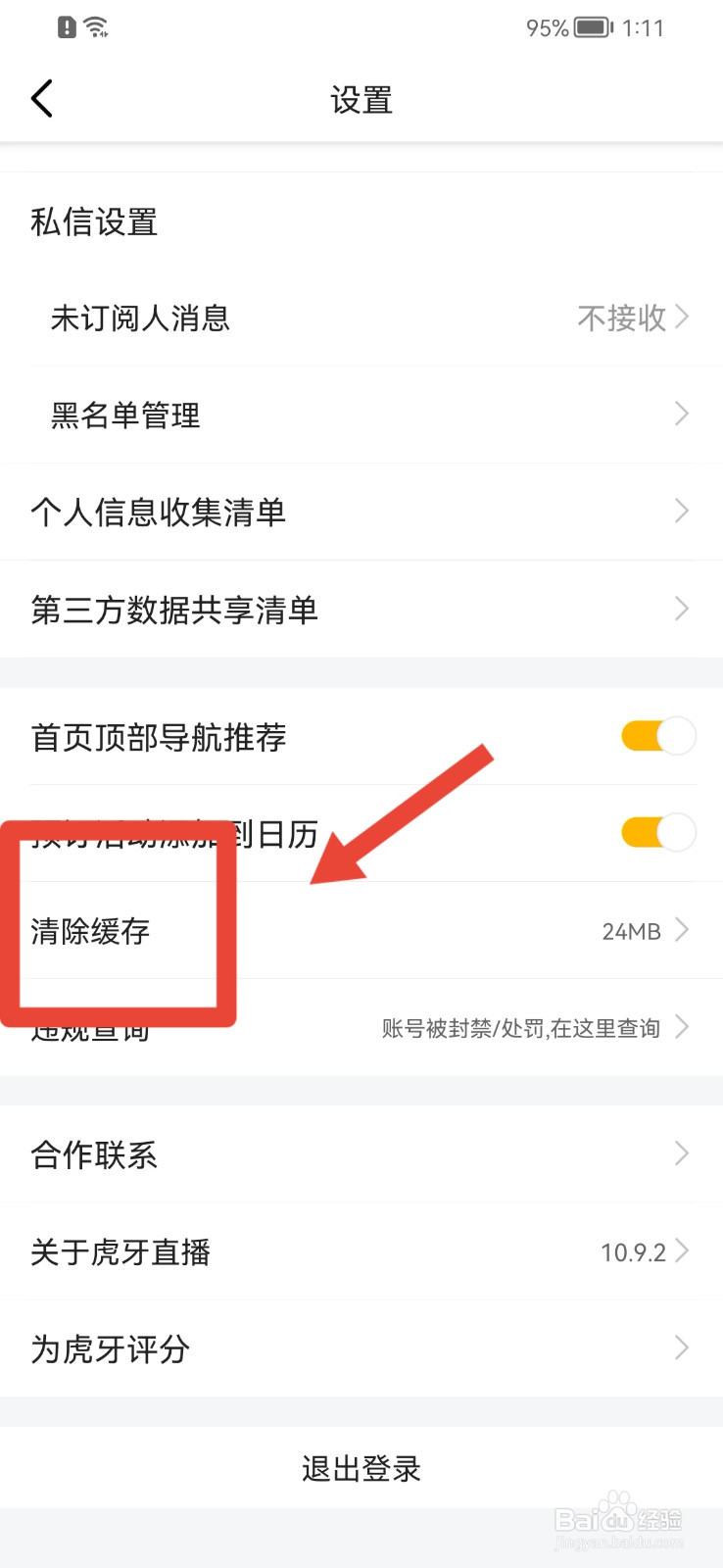723x1568 pixels.
Task: Tap 24MB cache size indicator
Action: click(x=630, y=931)
